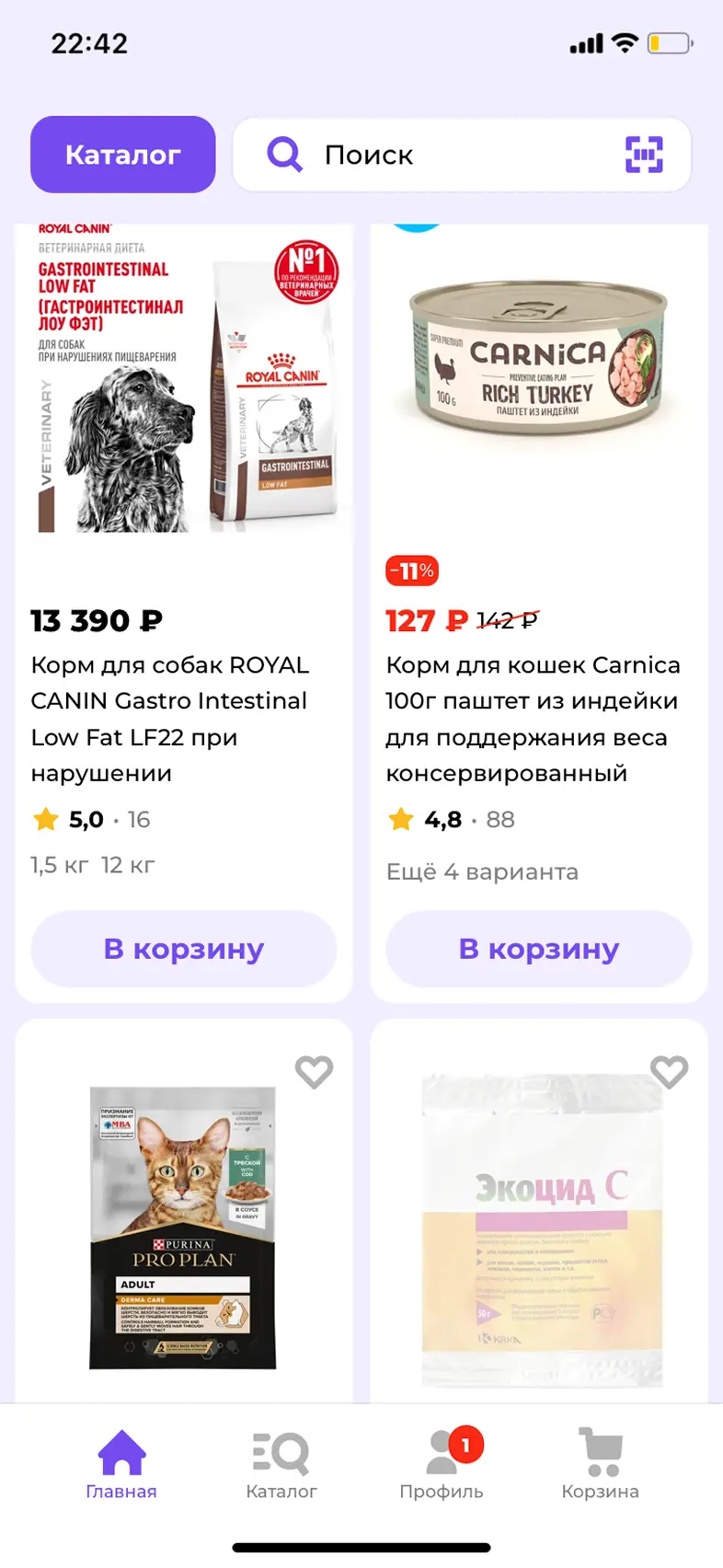Viewport: 723px width, 1568px height.
Task: Tap the purple Каталог button at top
Action: pos(122,155)
